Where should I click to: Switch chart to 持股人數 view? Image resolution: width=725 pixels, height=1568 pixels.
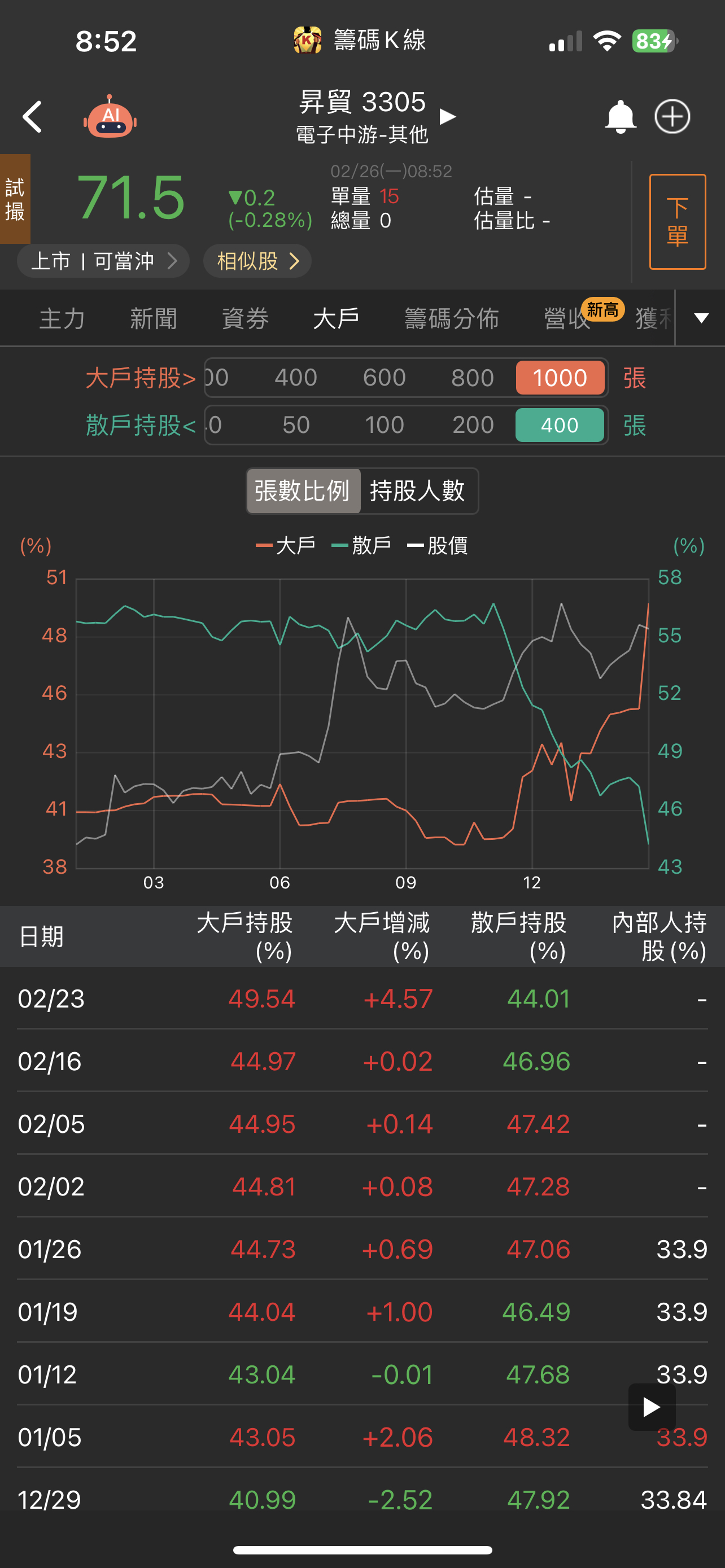[418, 490]
